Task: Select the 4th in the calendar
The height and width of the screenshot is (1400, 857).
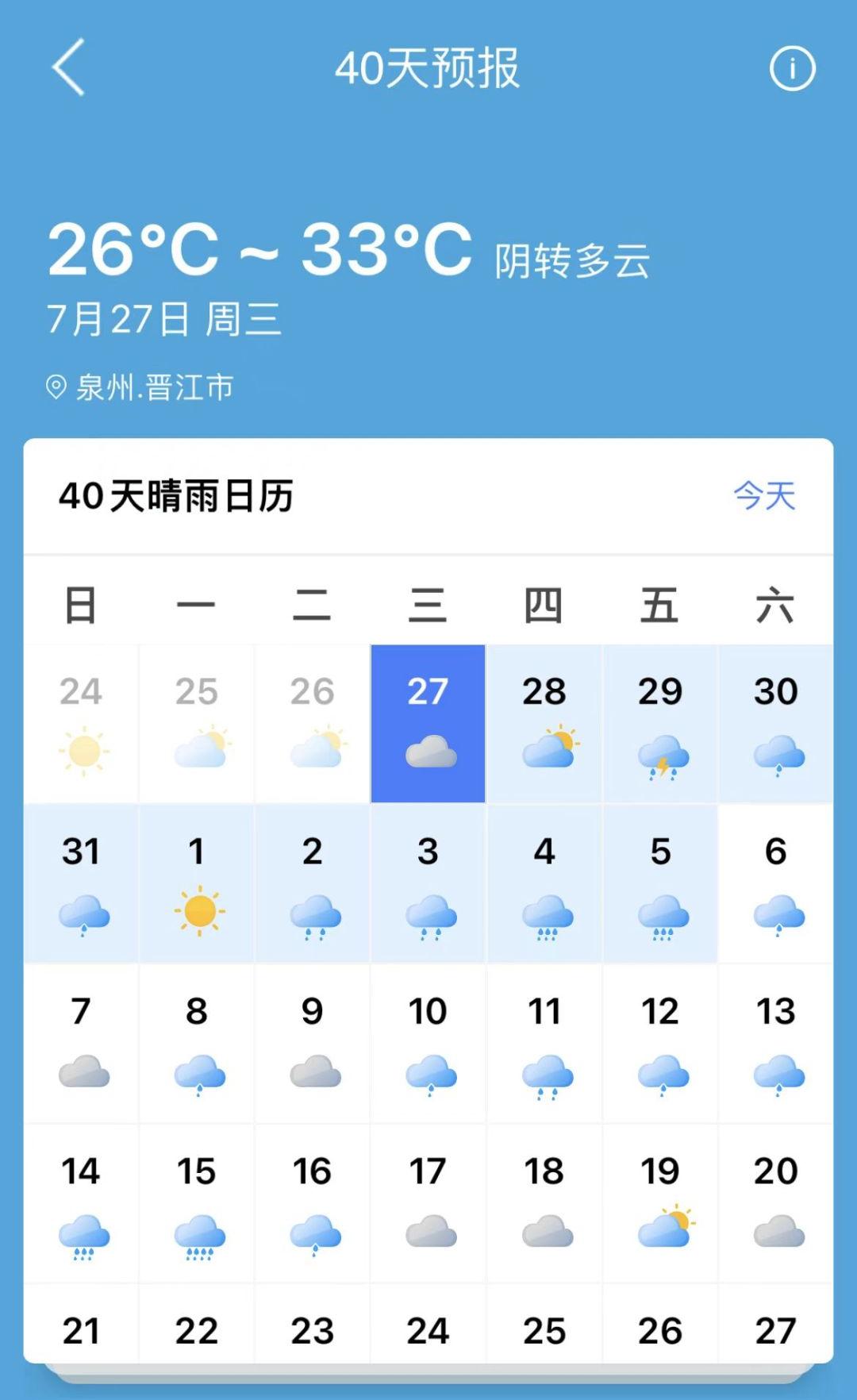Action: click(x=544, y=883)
